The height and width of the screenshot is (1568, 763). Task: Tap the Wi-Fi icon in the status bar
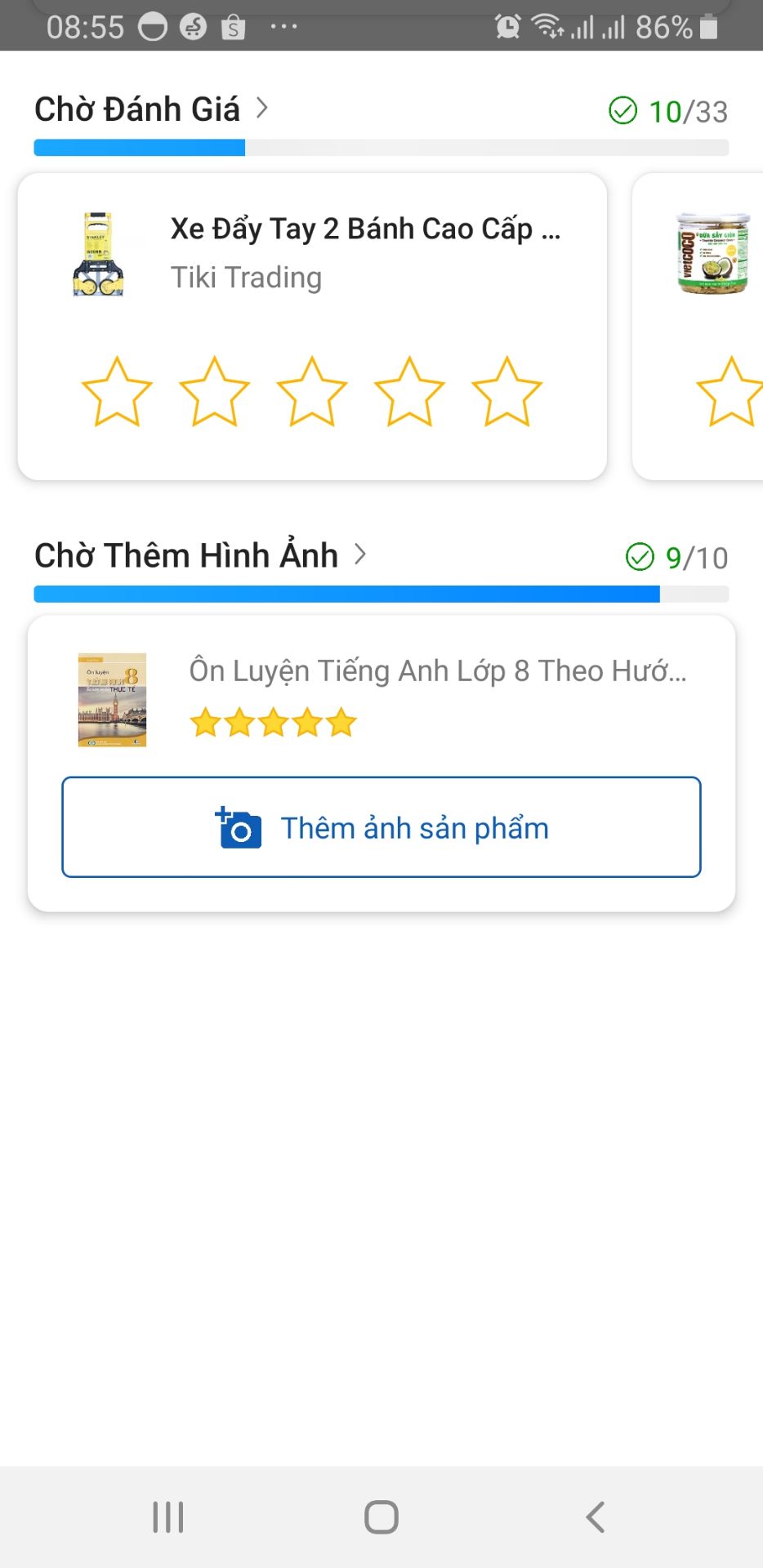click(546, 24)
